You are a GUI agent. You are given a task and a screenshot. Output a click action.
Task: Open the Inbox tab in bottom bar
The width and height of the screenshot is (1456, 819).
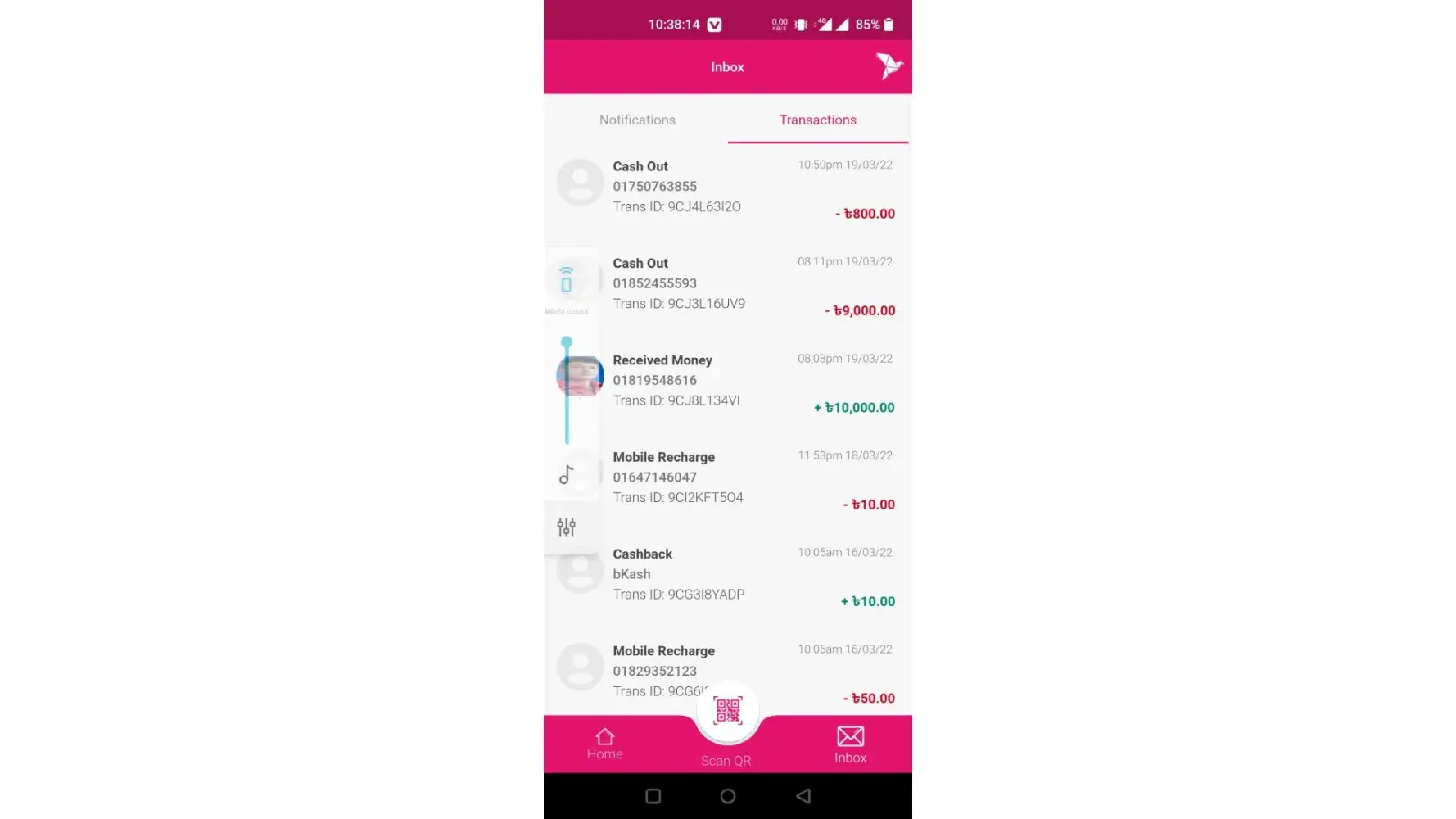[x=850, y=744]
